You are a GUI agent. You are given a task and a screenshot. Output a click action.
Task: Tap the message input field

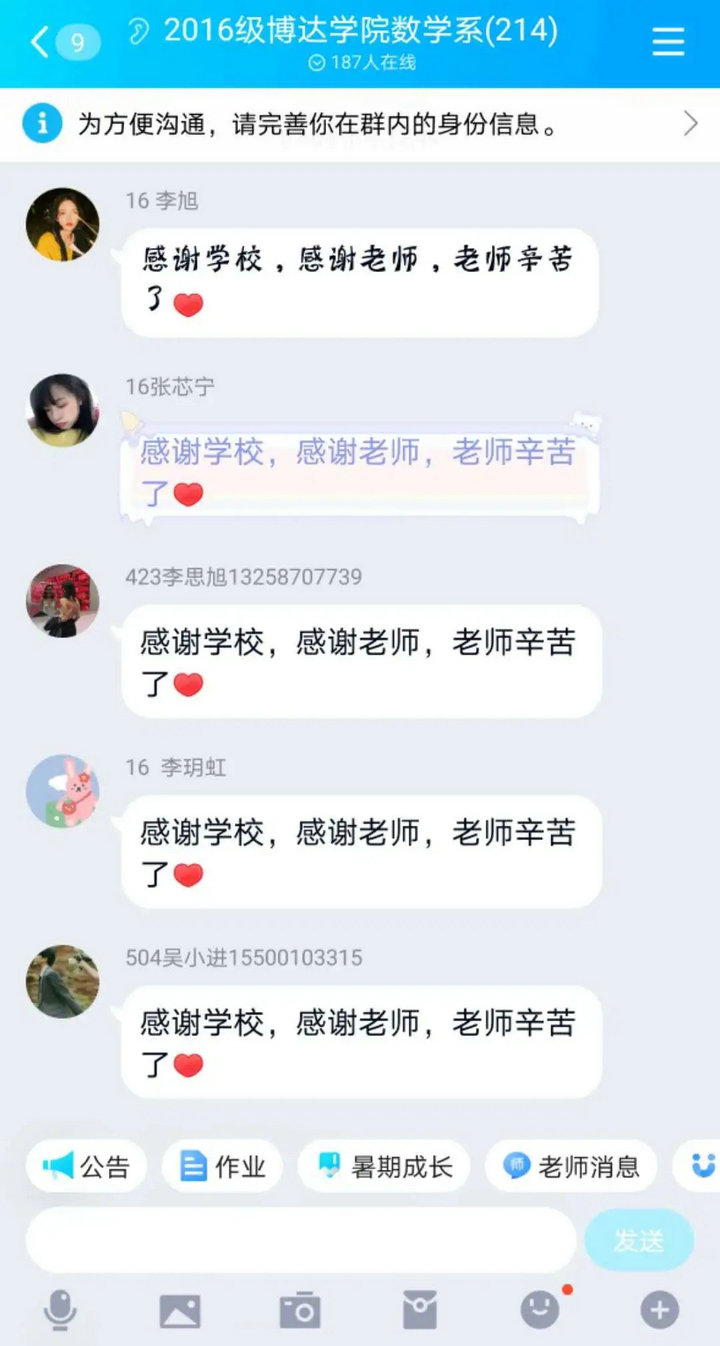click(x=300, y=1240)
